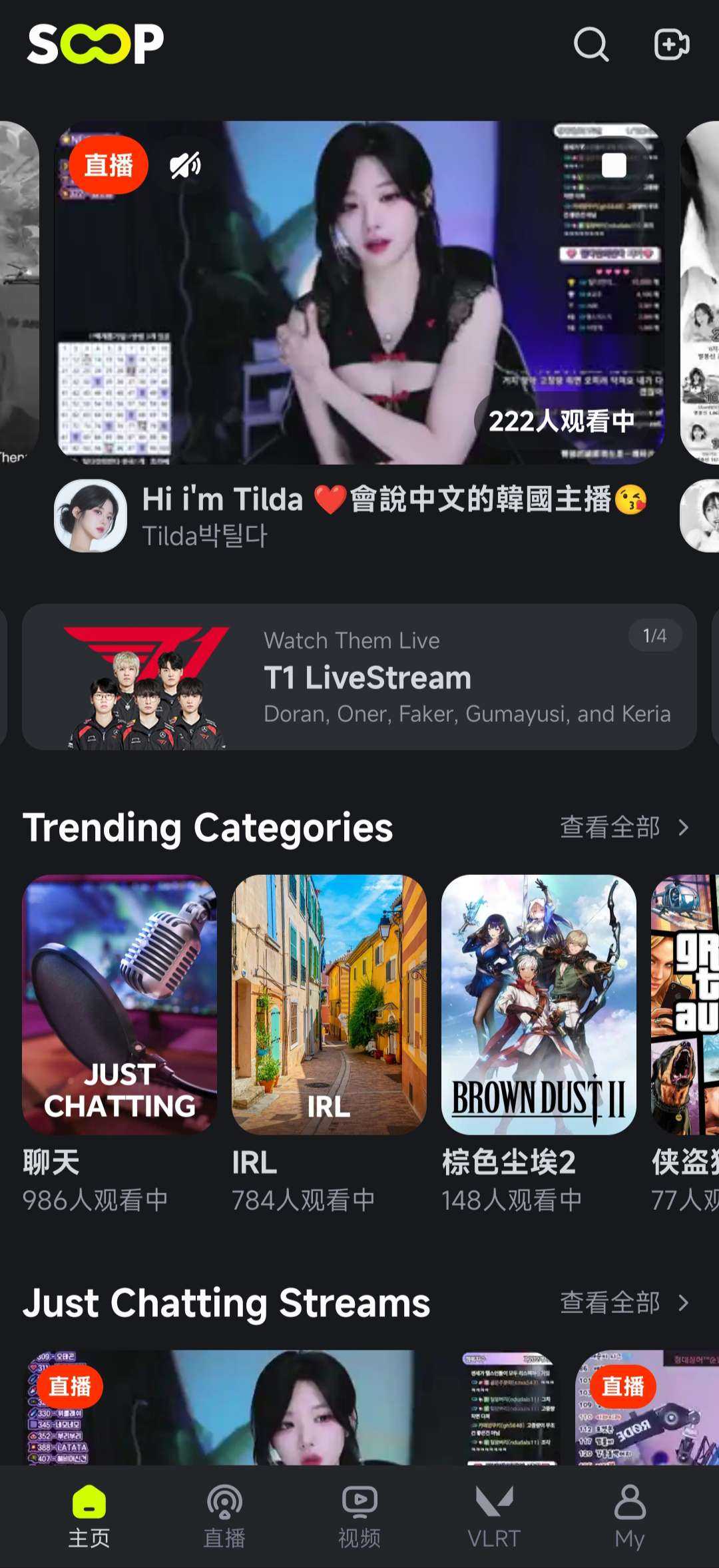Open the search icon
This screenshot has width=719, height=1568.
591,45
